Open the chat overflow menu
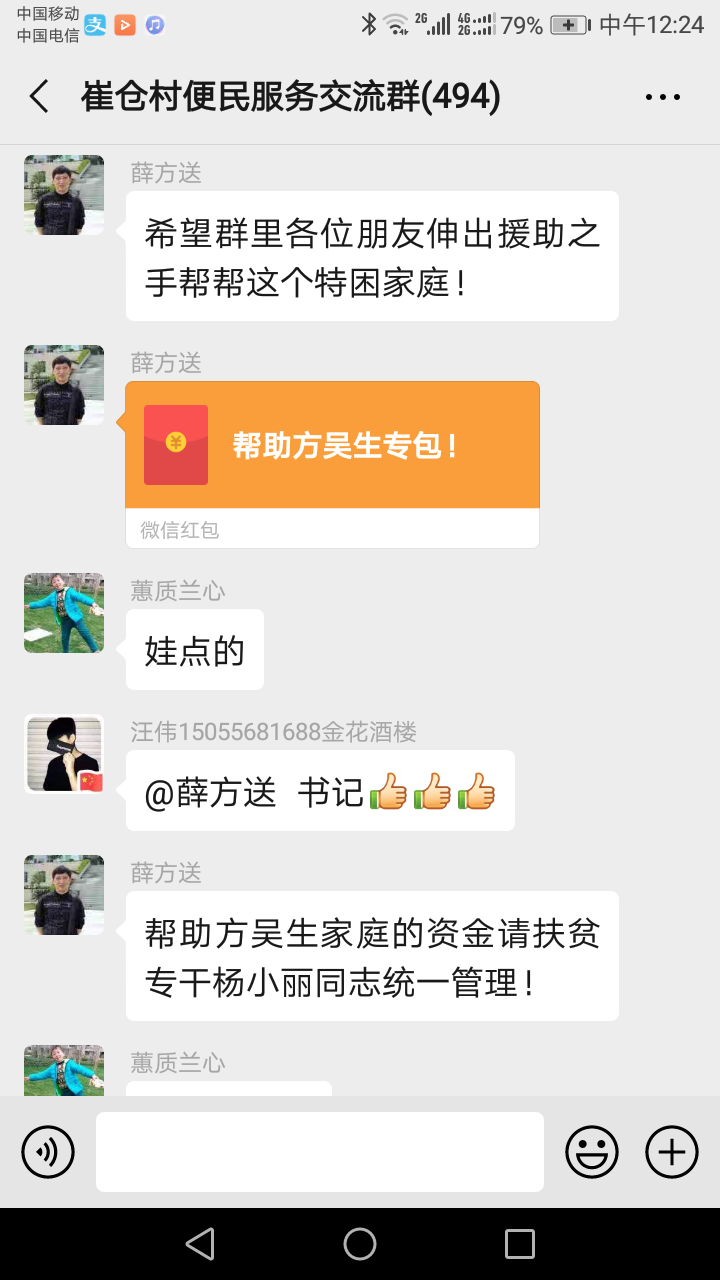 (662, 97)
